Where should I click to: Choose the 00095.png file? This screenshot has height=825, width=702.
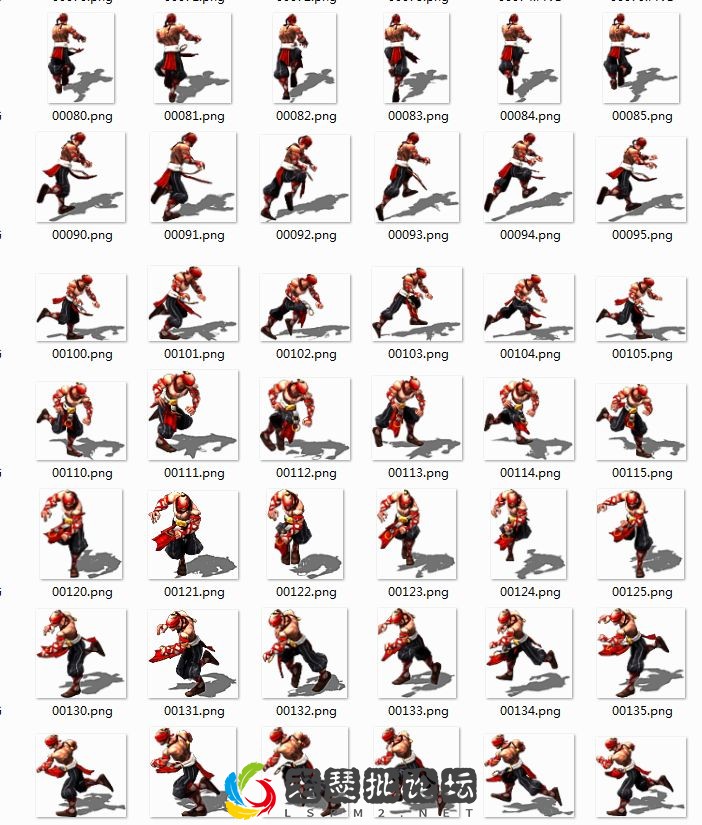pos(642,177)
